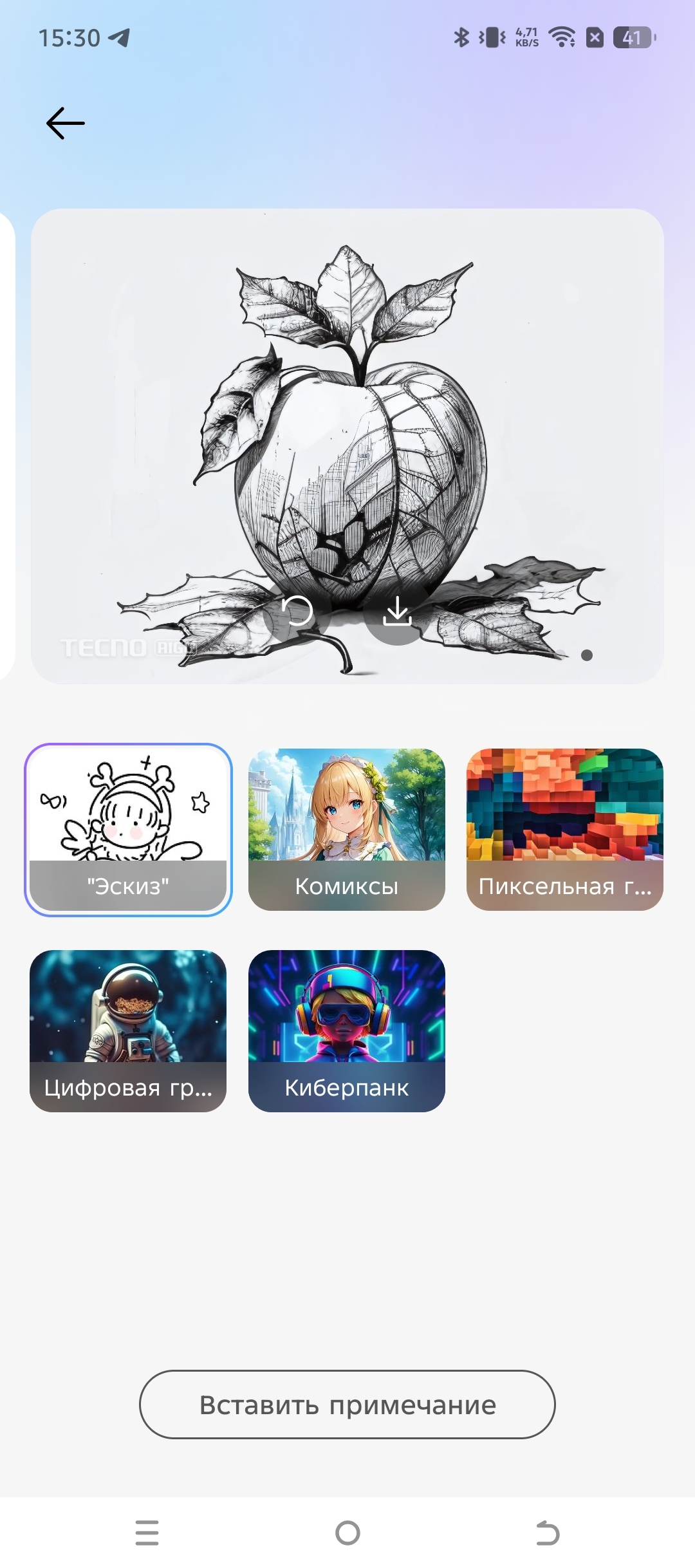
Task: Select the "Эскиз" style
Action: pyautogui.click(x=128, y=830)
